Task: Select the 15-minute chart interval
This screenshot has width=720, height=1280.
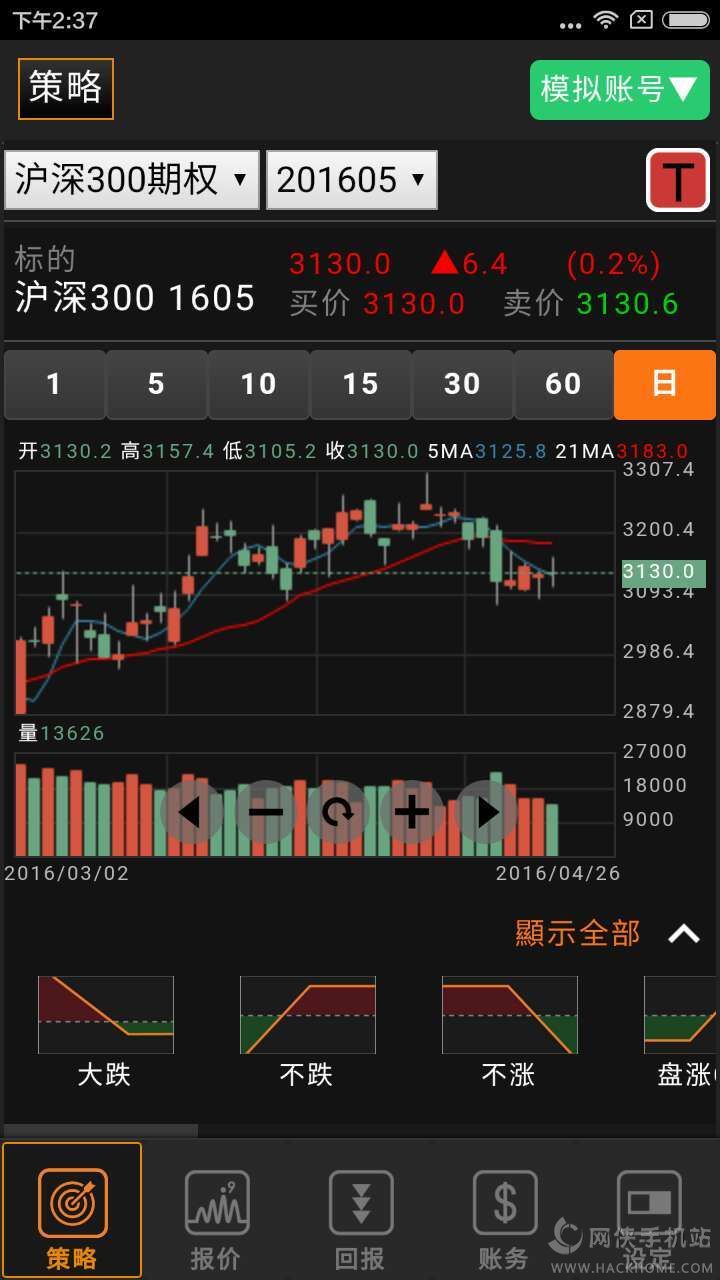Action: (x=360, y=384)
